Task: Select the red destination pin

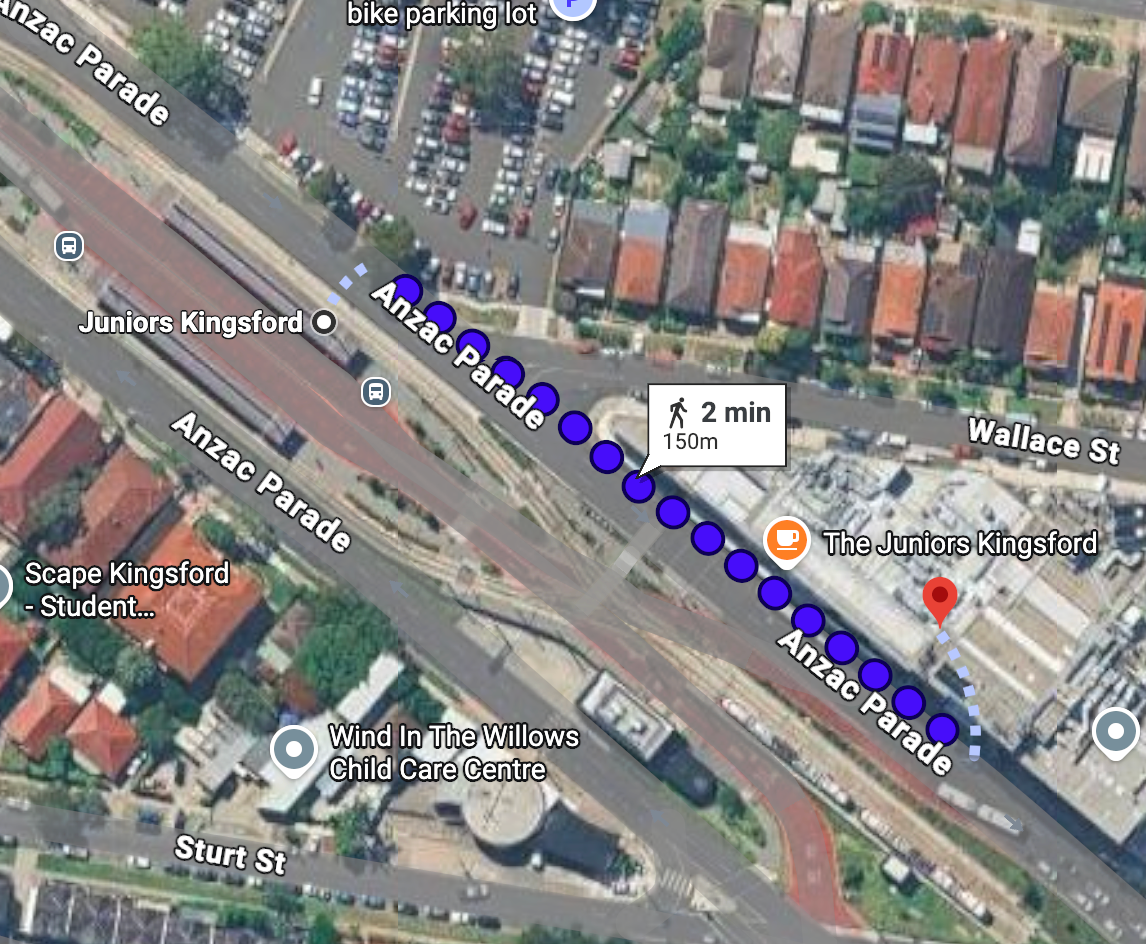Action: point(939,597)
